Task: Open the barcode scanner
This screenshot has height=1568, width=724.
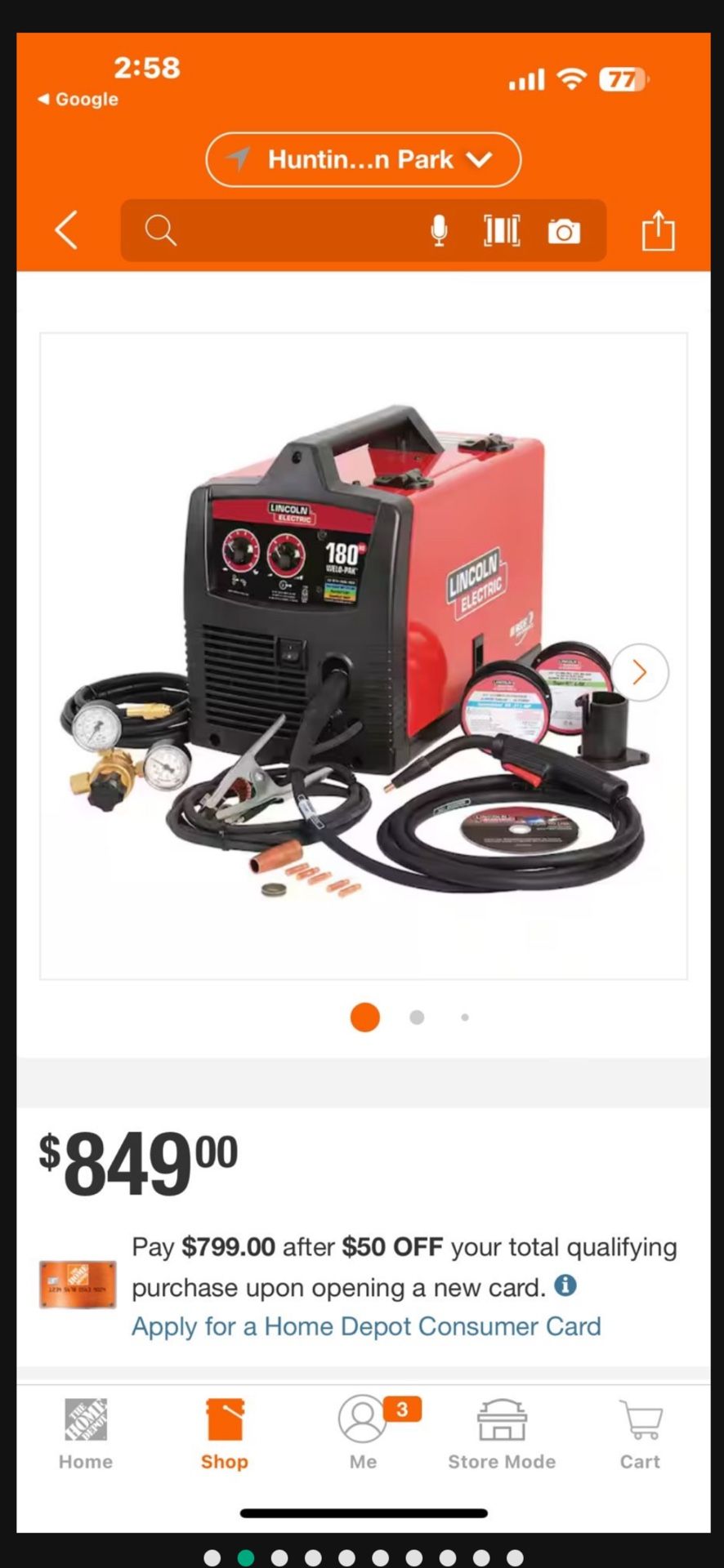Action: [x=501, y=231]
